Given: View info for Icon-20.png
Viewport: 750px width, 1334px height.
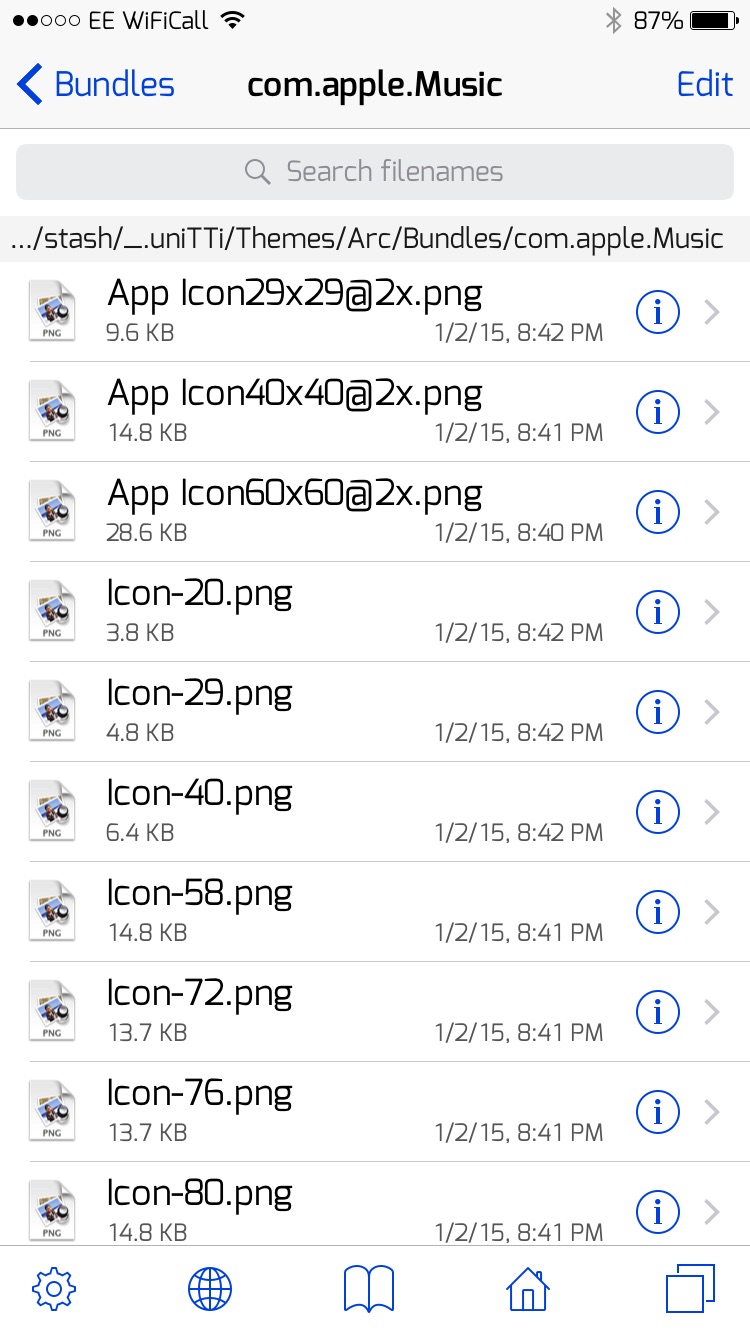Looking at the screenshot, I should [x=658, y=612].
